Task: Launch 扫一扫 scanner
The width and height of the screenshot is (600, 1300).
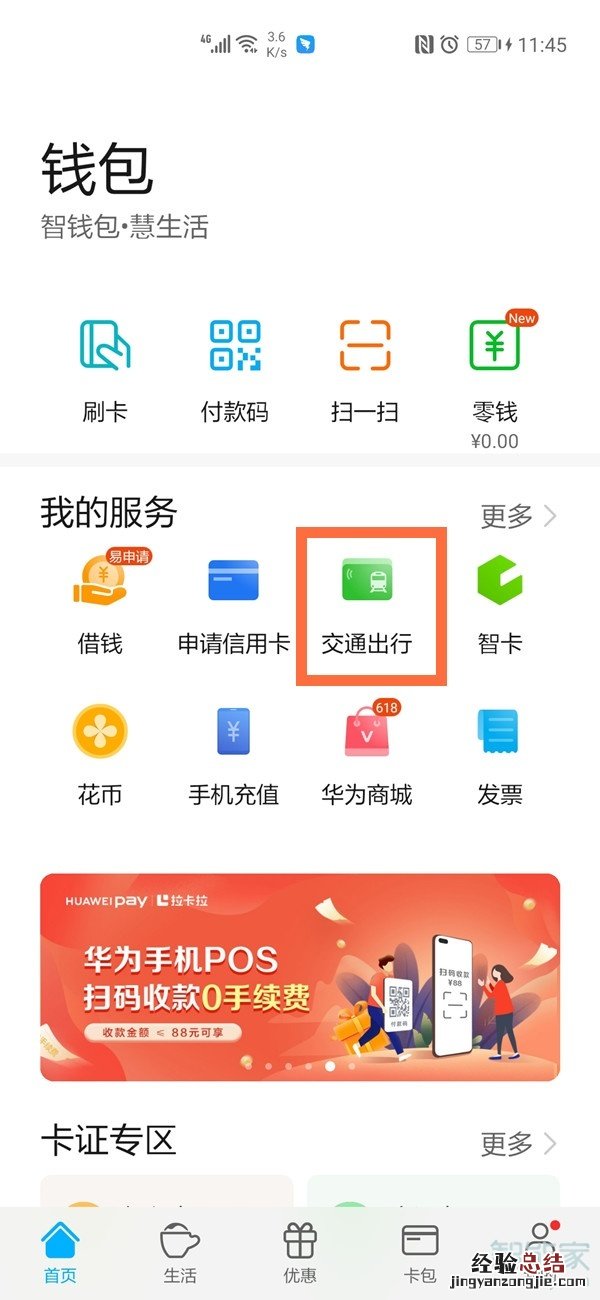Action: click(365, 368)
